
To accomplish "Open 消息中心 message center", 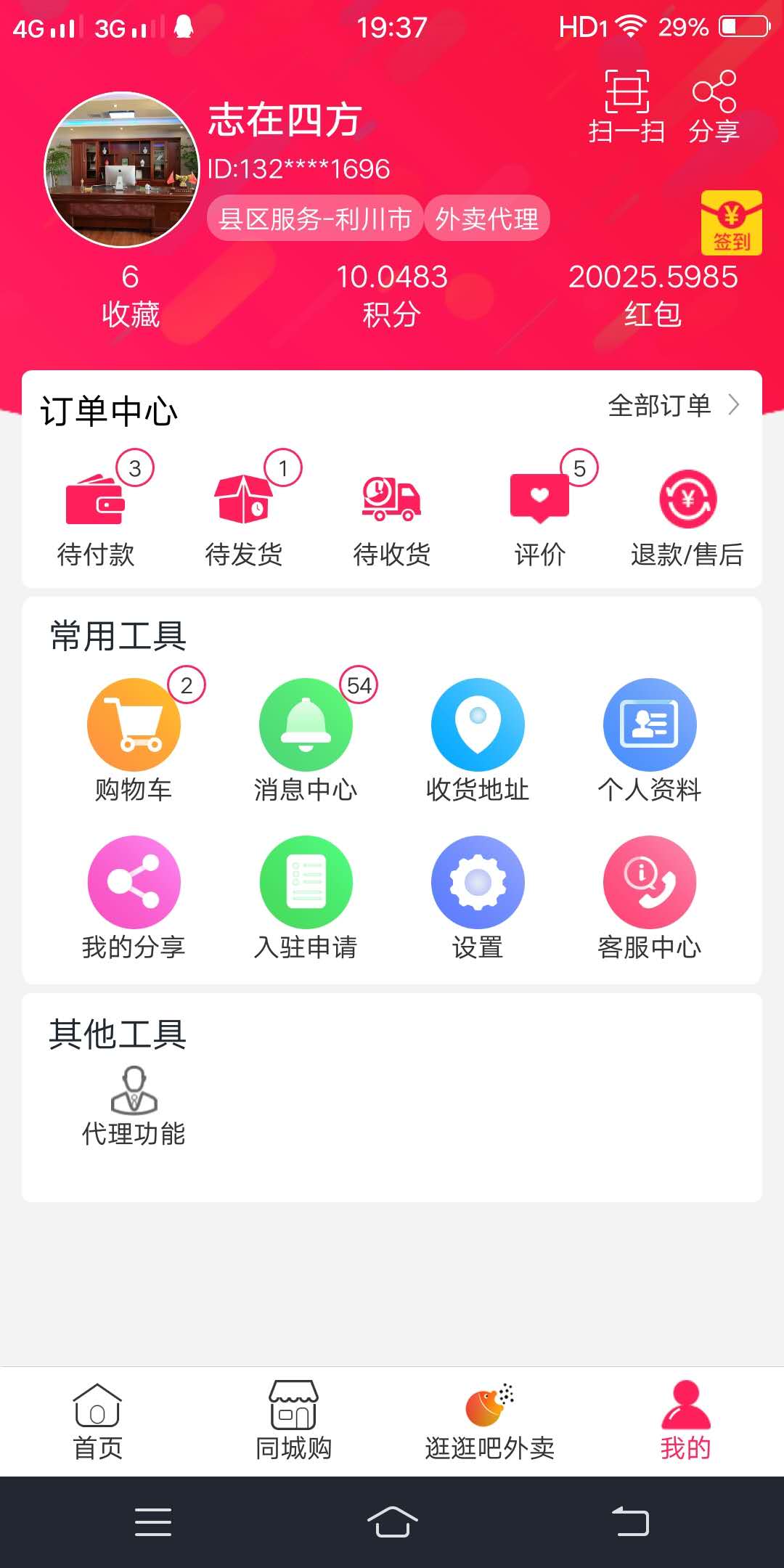I will tap(305, 733).
